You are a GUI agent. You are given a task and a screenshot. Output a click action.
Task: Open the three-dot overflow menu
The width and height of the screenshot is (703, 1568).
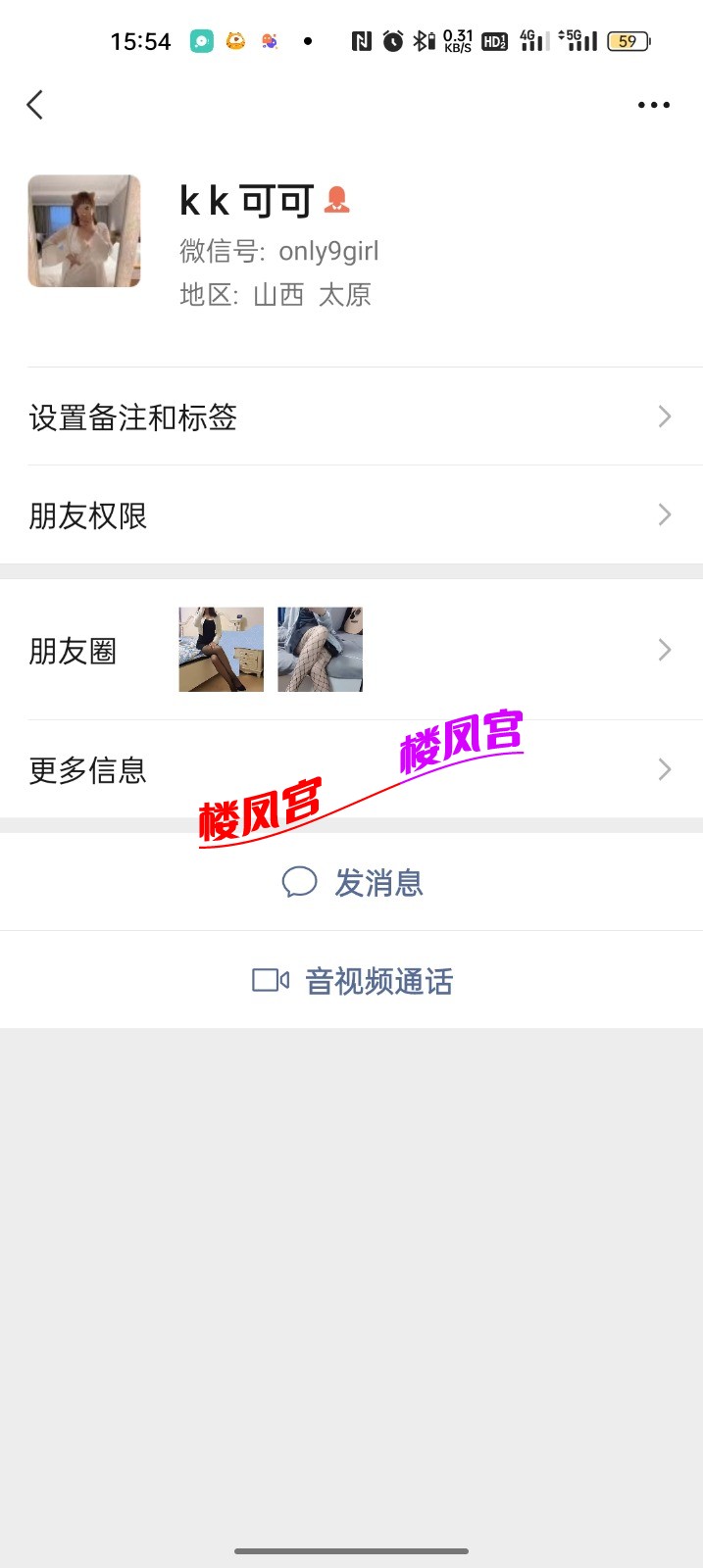pos(653,105)
